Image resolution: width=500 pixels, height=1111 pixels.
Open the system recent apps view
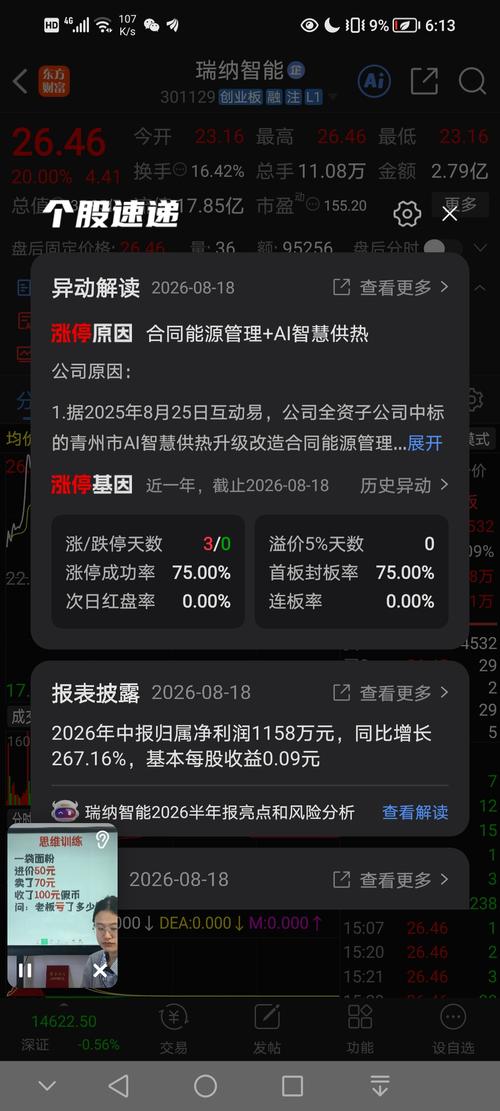click(292, 1085)
